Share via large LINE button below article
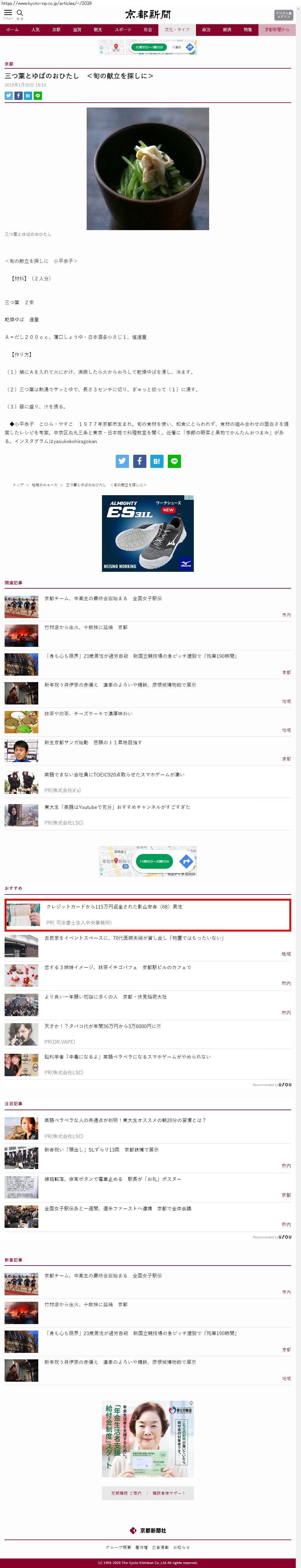 [x=174, y=461]
